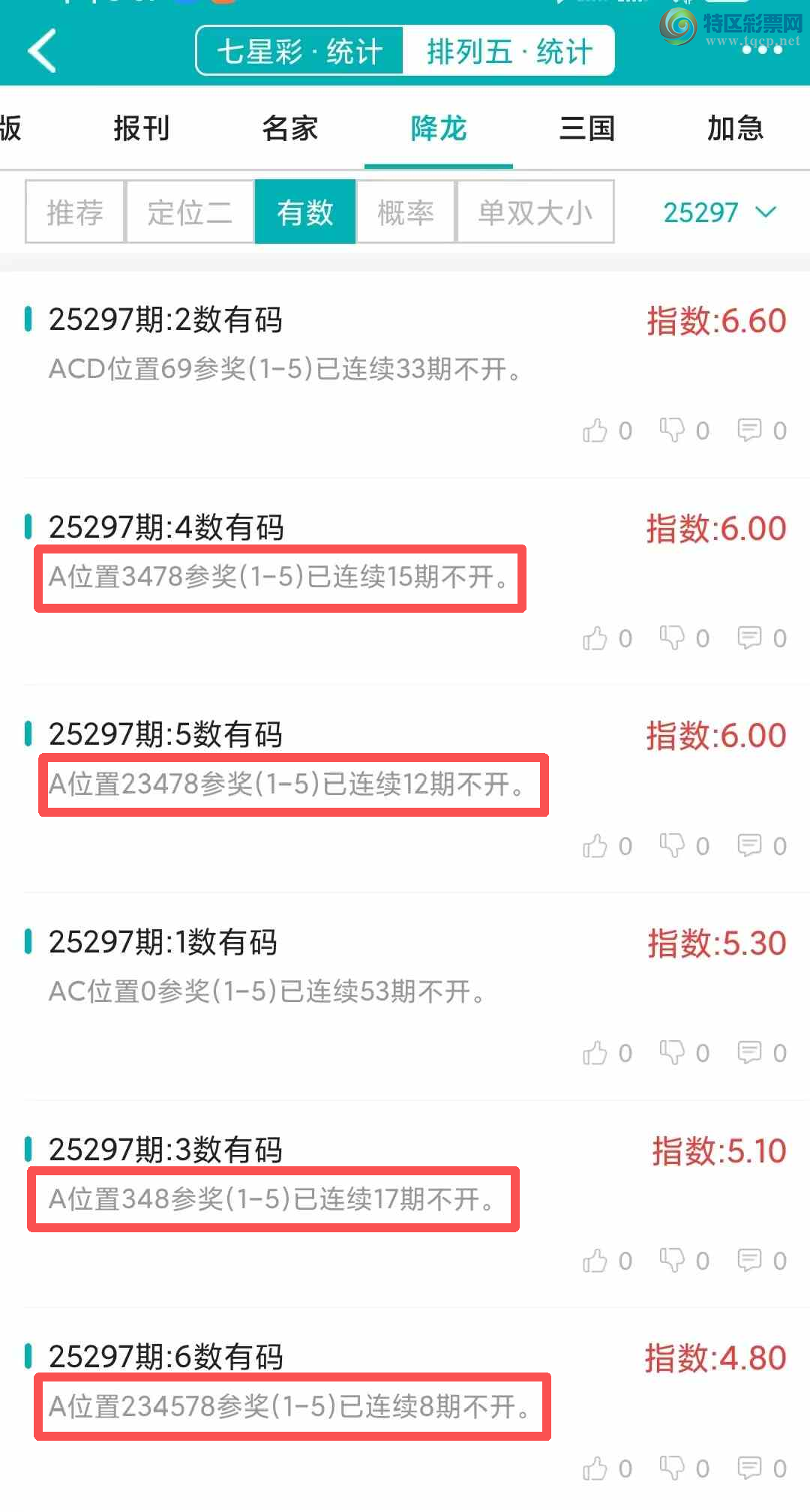810x1512 pixels.
Task: Choose the 定位二 filter
Action: 190,212
